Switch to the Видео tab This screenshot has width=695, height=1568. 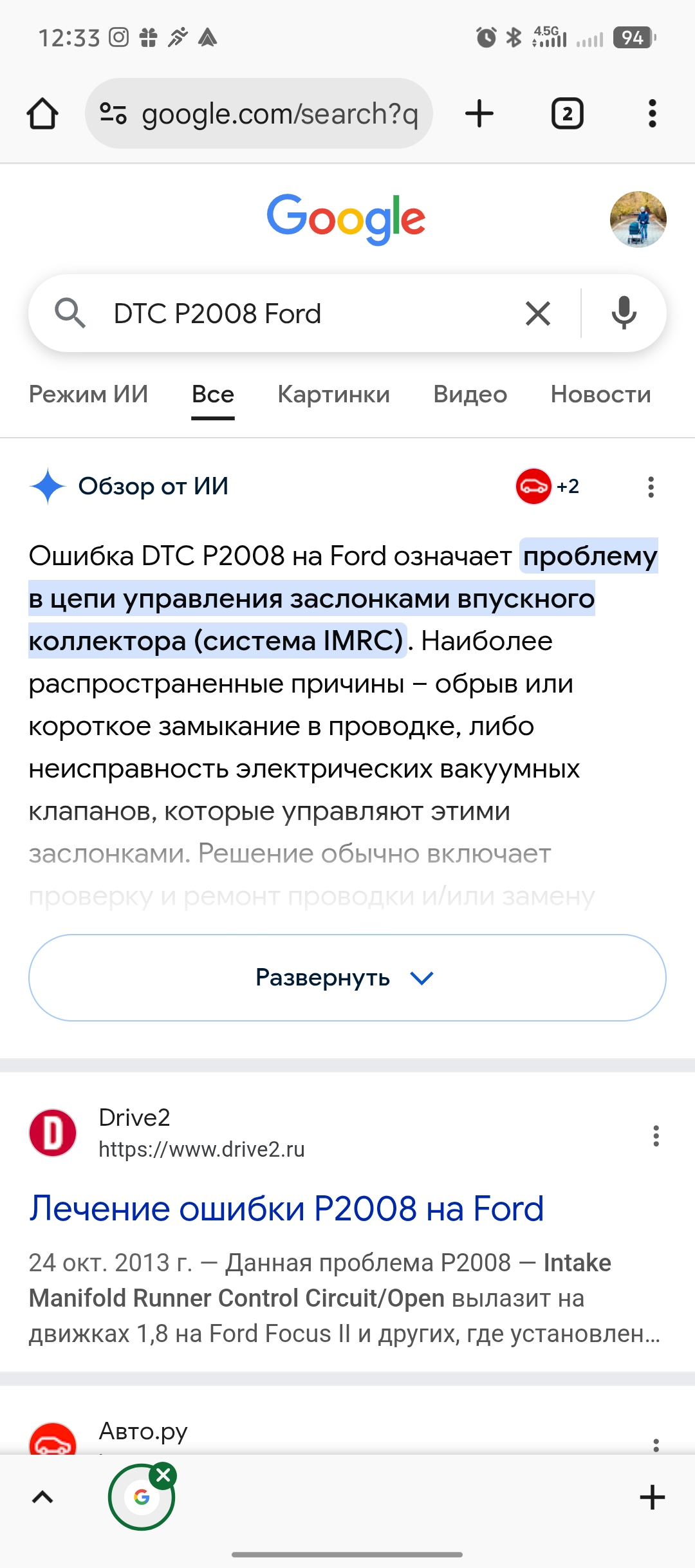(470, 395)
